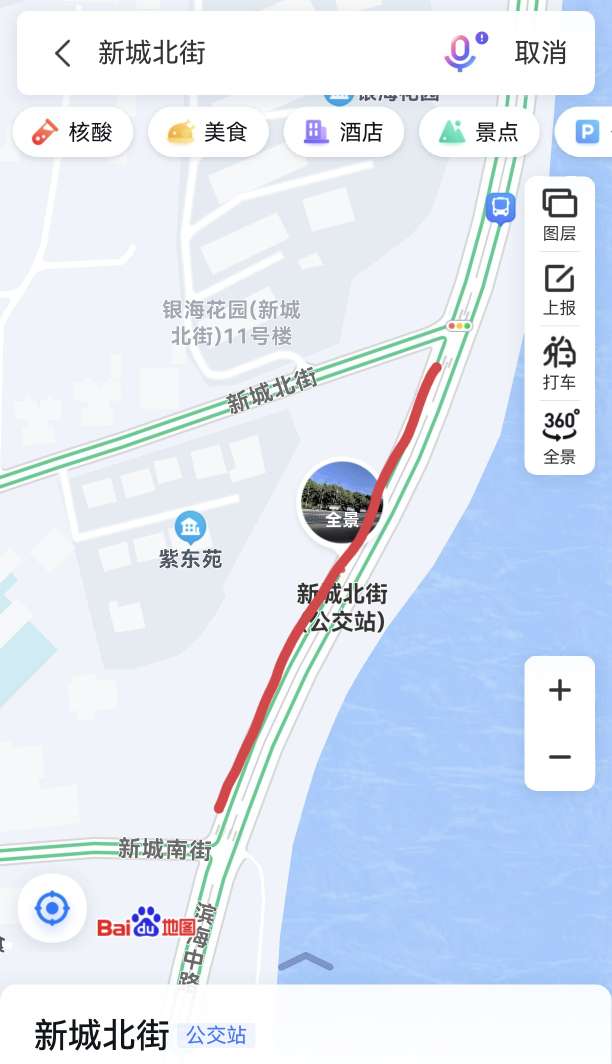Tap the bus stop marker on the map
Viewport: 612px width, 1064px height.
pos(500,208)
